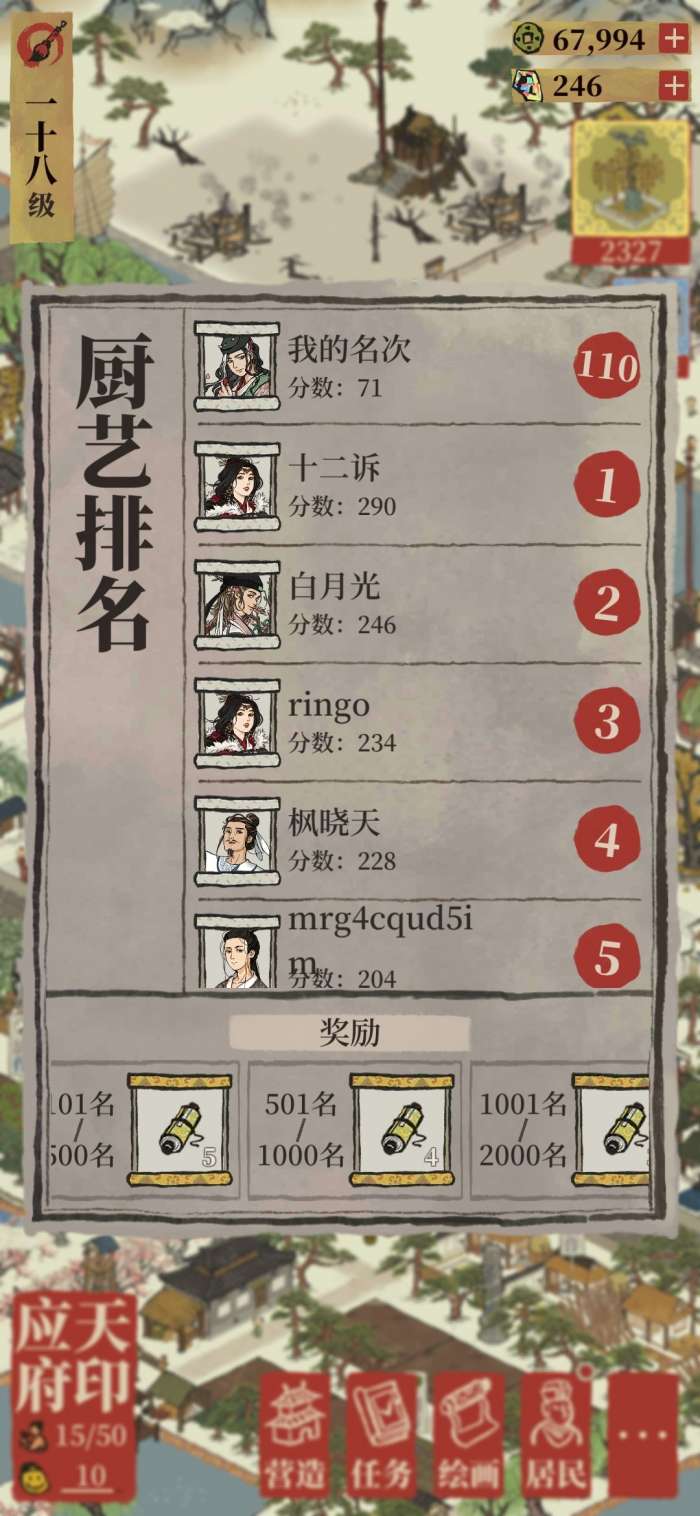View reward scroll for 101名–500名 tier
This screenshot has height=1516, width=700.
click(x=179, y=1130)
